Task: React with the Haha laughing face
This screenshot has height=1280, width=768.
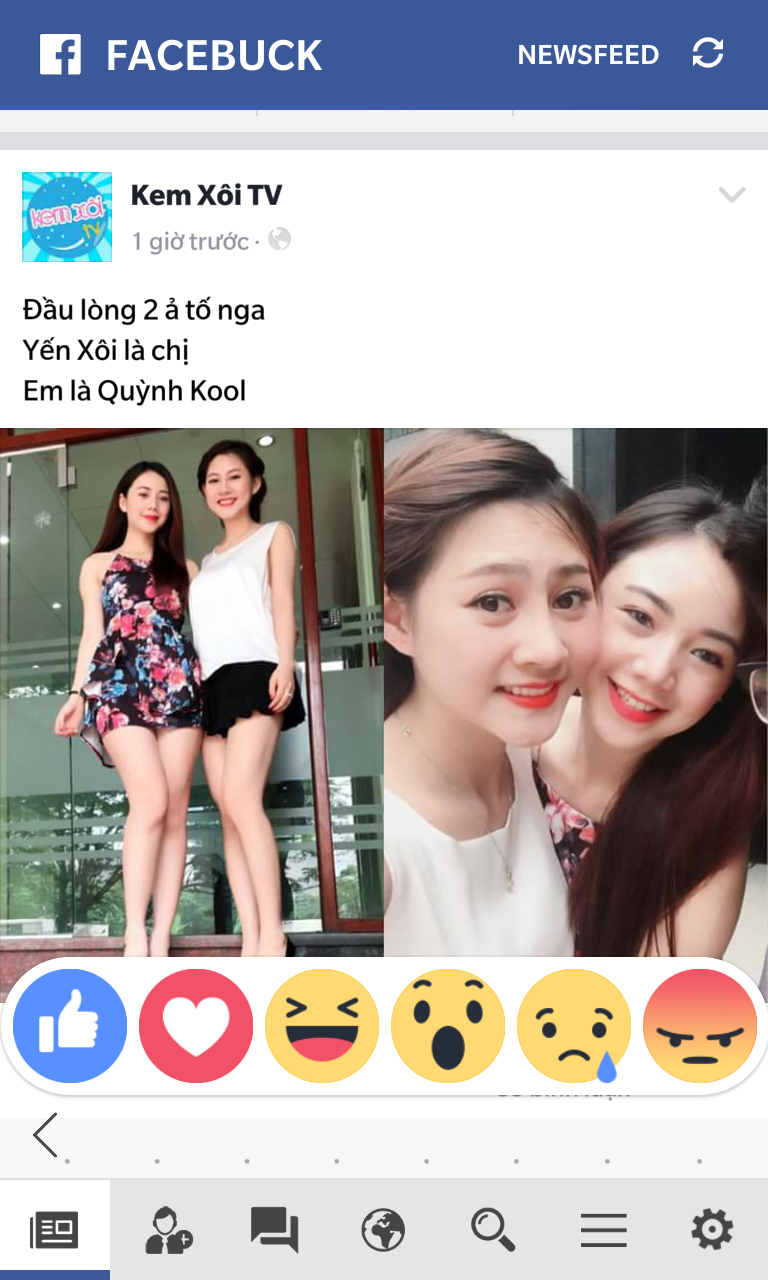Action: coord(322,1026)
